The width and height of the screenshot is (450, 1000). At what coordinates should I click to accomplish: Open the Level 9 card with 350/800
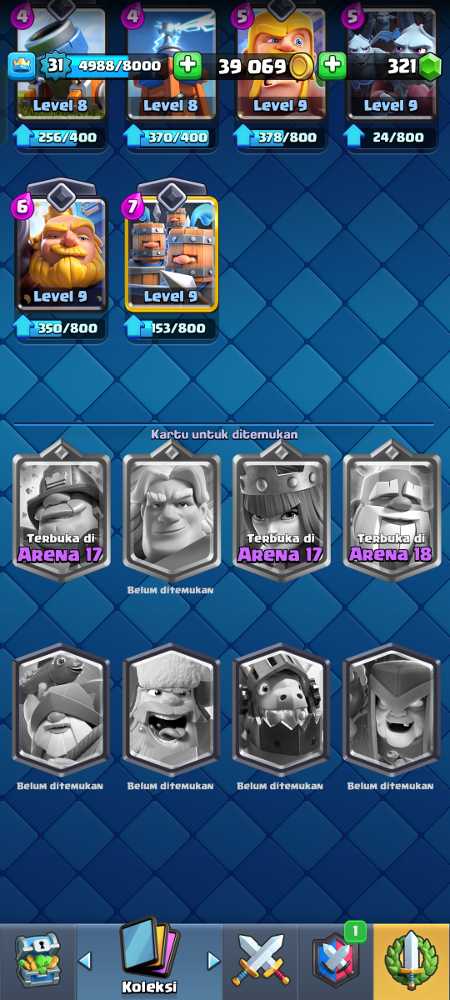click(61, 253)
